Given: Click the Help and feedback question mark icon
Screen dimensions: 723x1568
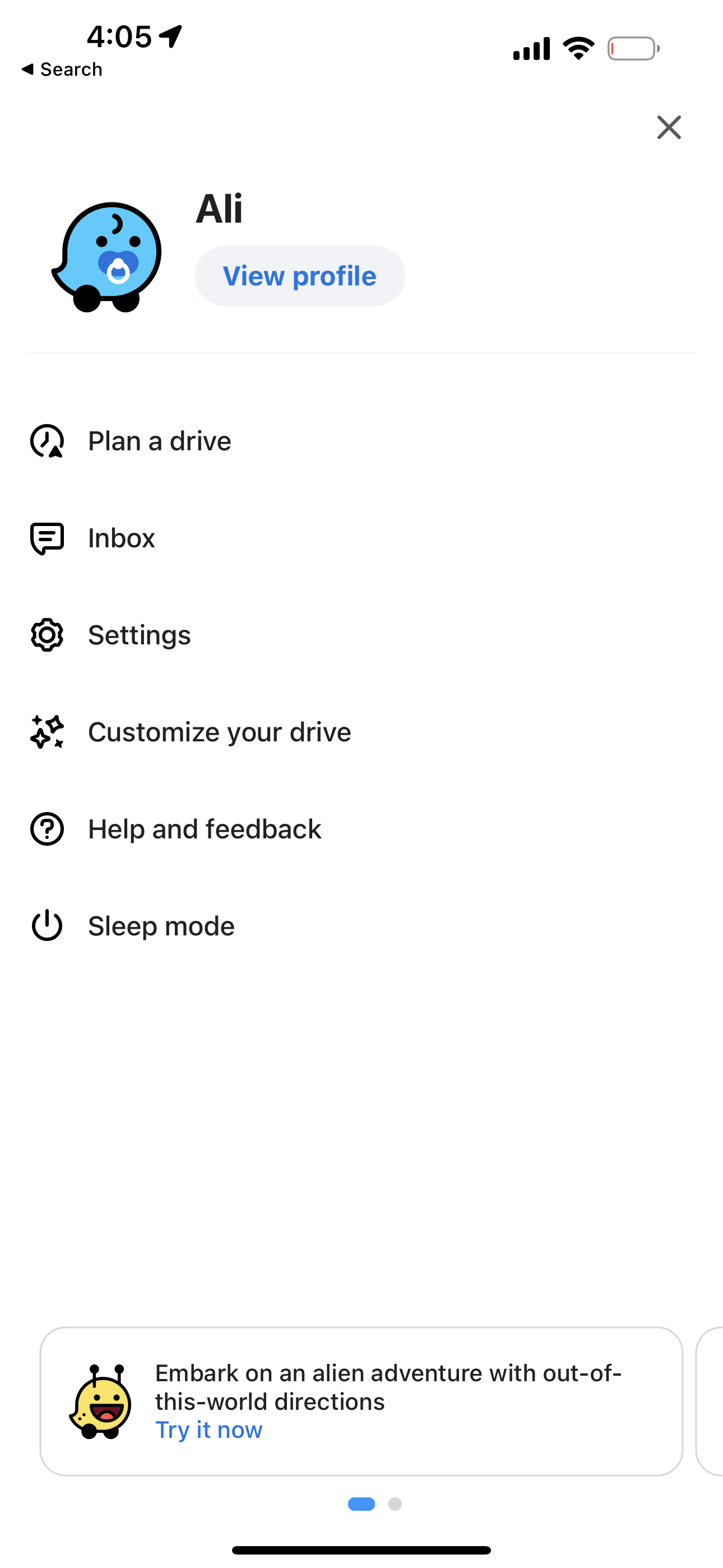Looking at the screenshot, I should click(x=47, y=828).
